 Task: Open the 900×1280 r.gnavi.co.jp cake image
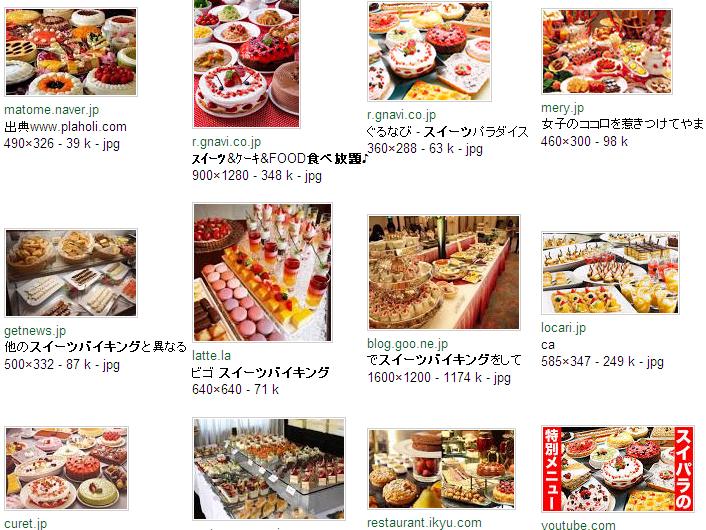[246, 63]
